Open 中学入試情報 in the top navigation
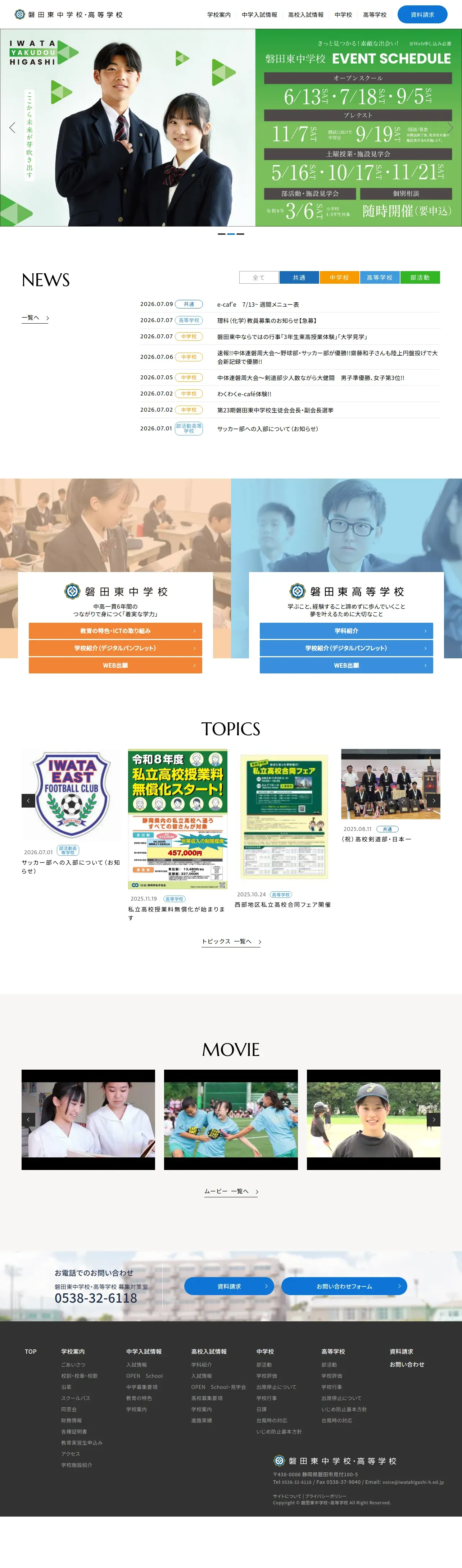This screenshot has height=1568, width=462. point(259,15)
